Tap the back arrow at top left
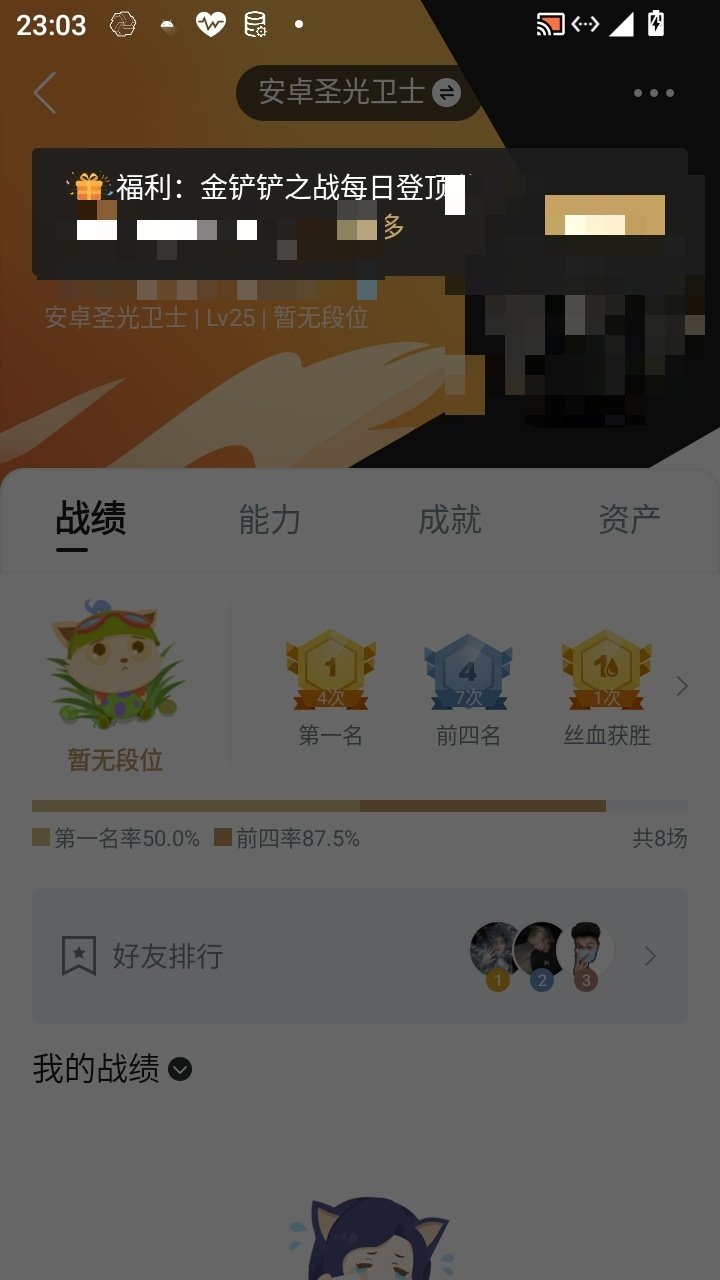Screen dimensions: 720x1280 (x=45, y=92)
